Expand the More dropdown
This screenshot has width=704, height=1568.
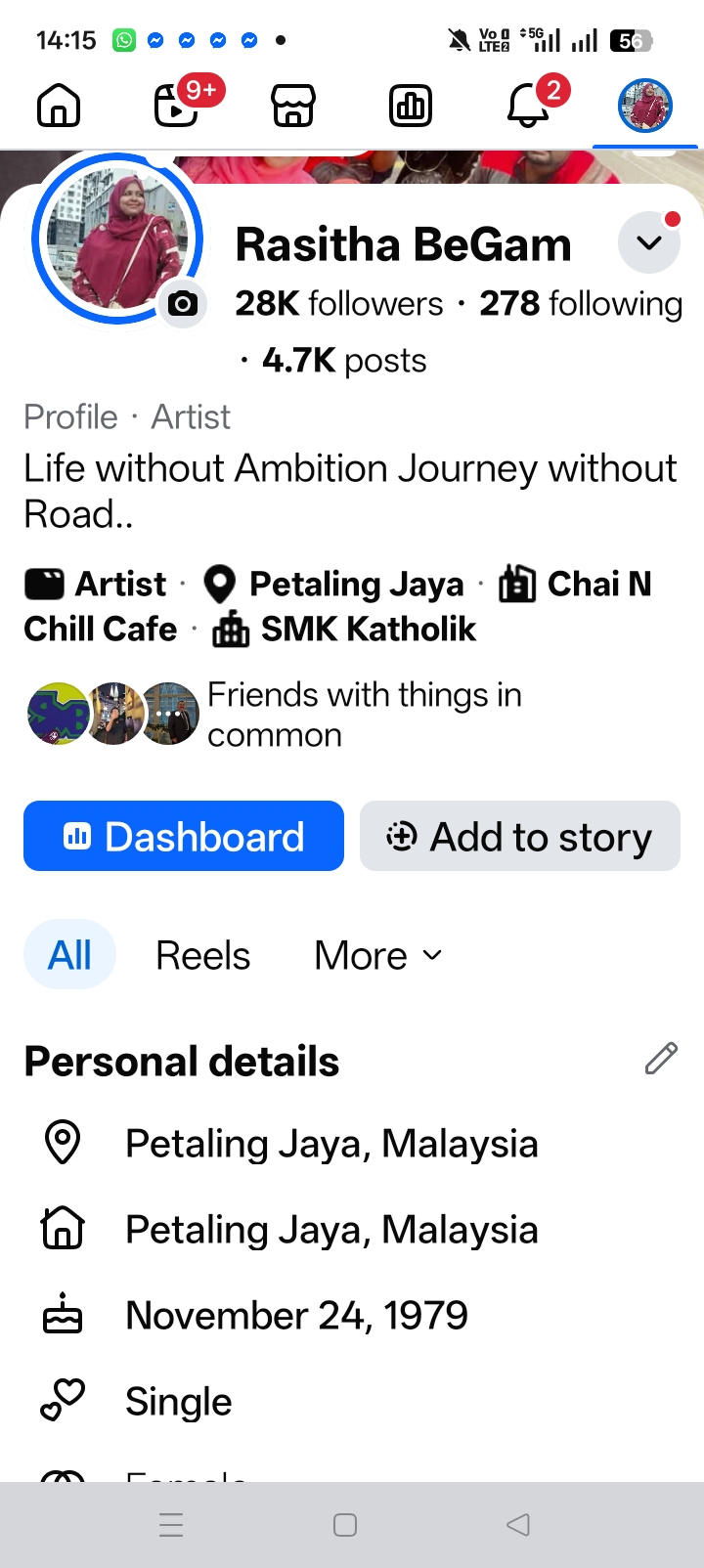click(378, 955)
